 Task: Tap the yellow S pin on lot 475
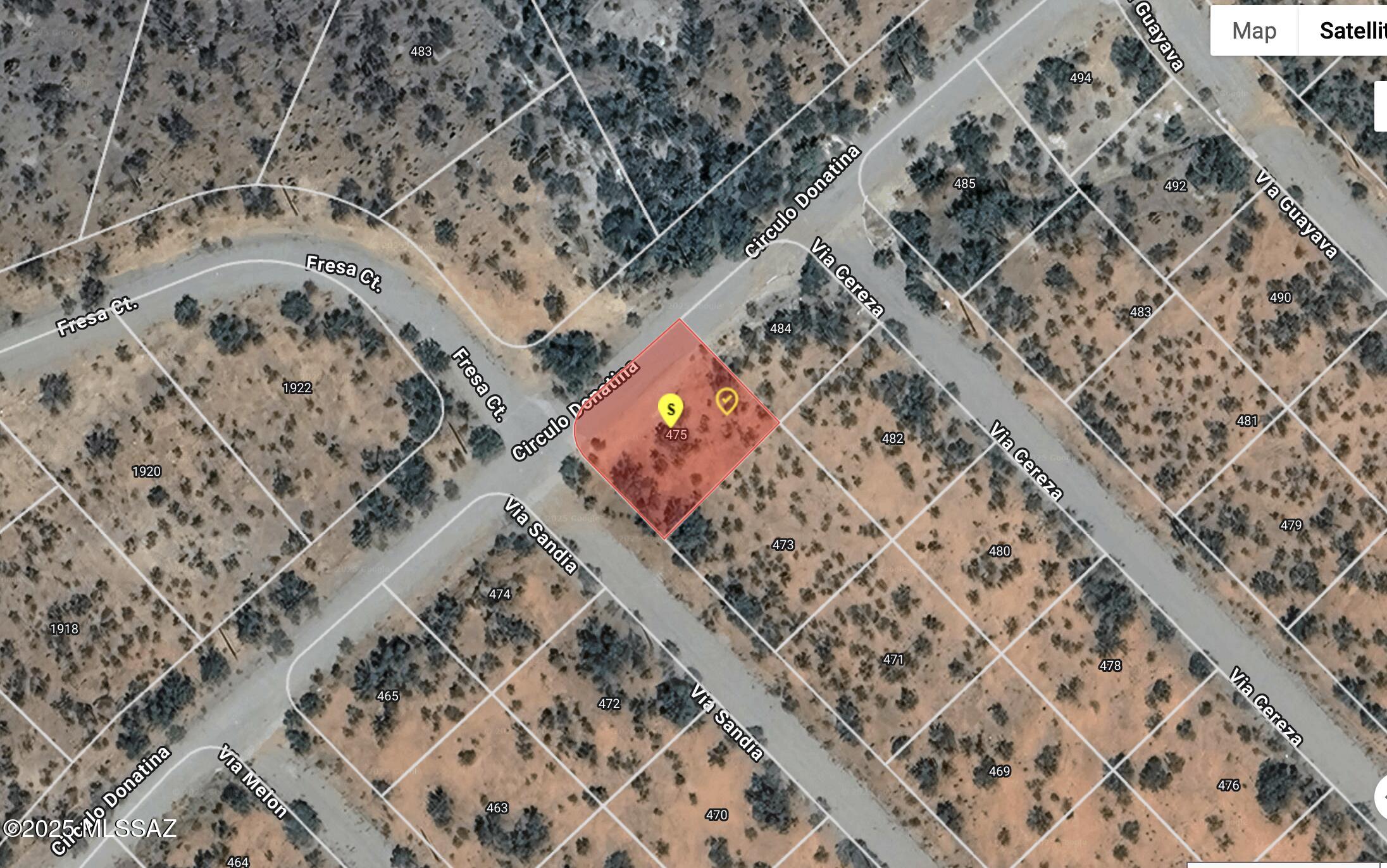click(x=670, y=409)
